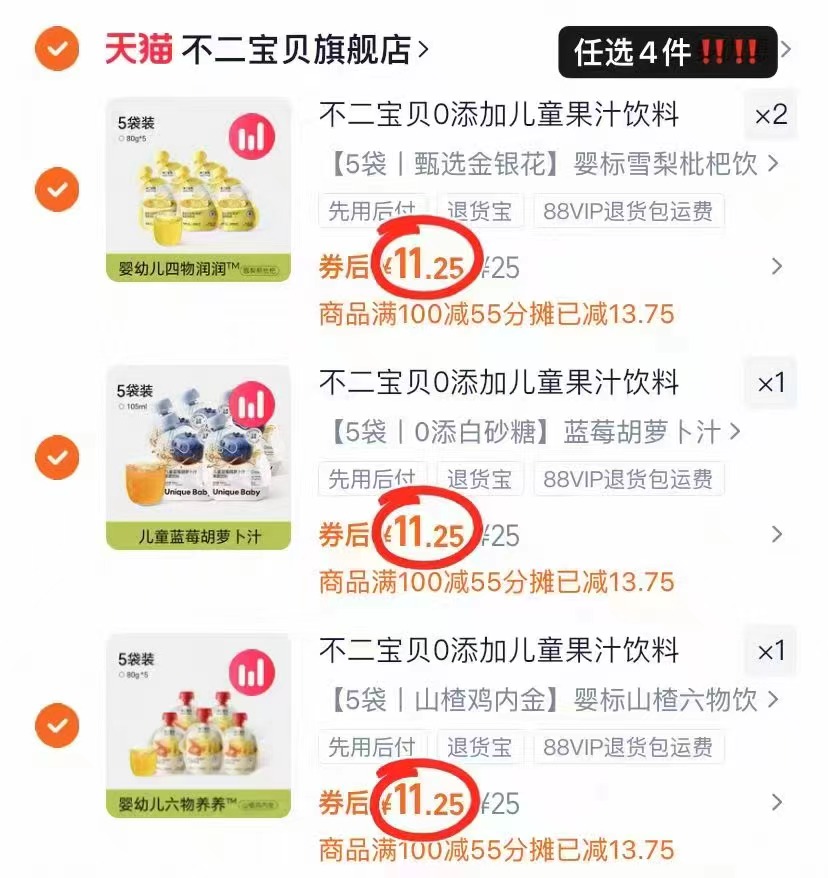
Task: Tap the 88VIP退货包运费 service tag
Action: point(628,211)
